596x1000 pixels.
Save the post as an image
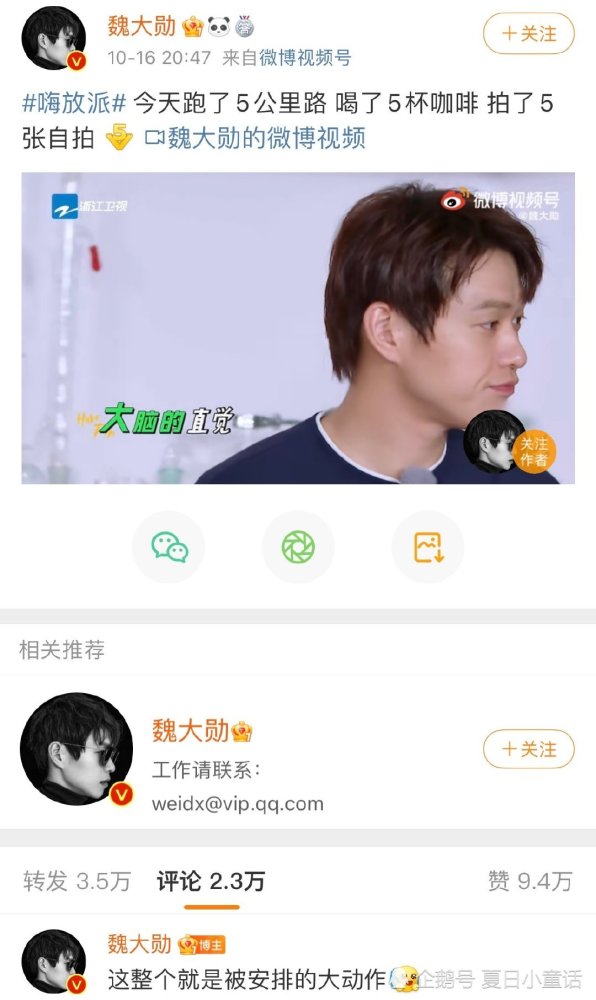[x=428, y=547]
